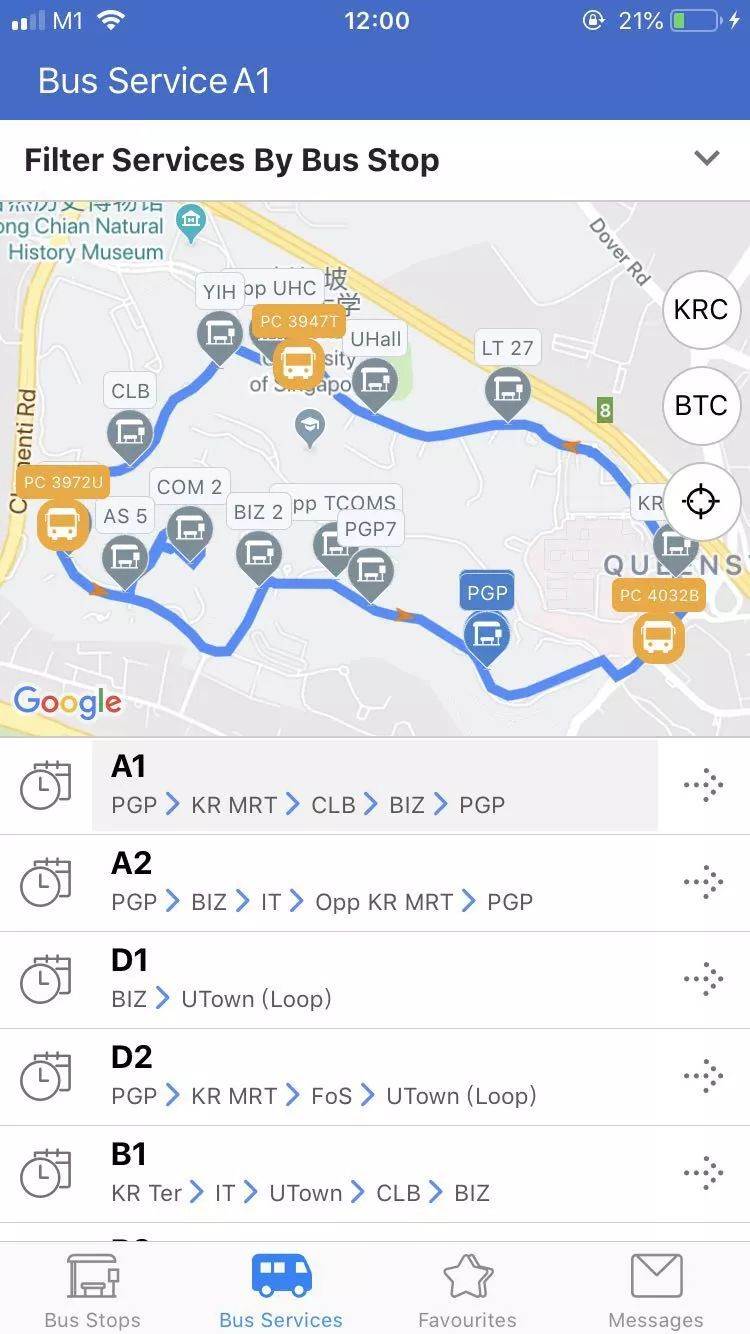Center map on my current location
This screenshot has height=1334, width=750.
(700, 501)
